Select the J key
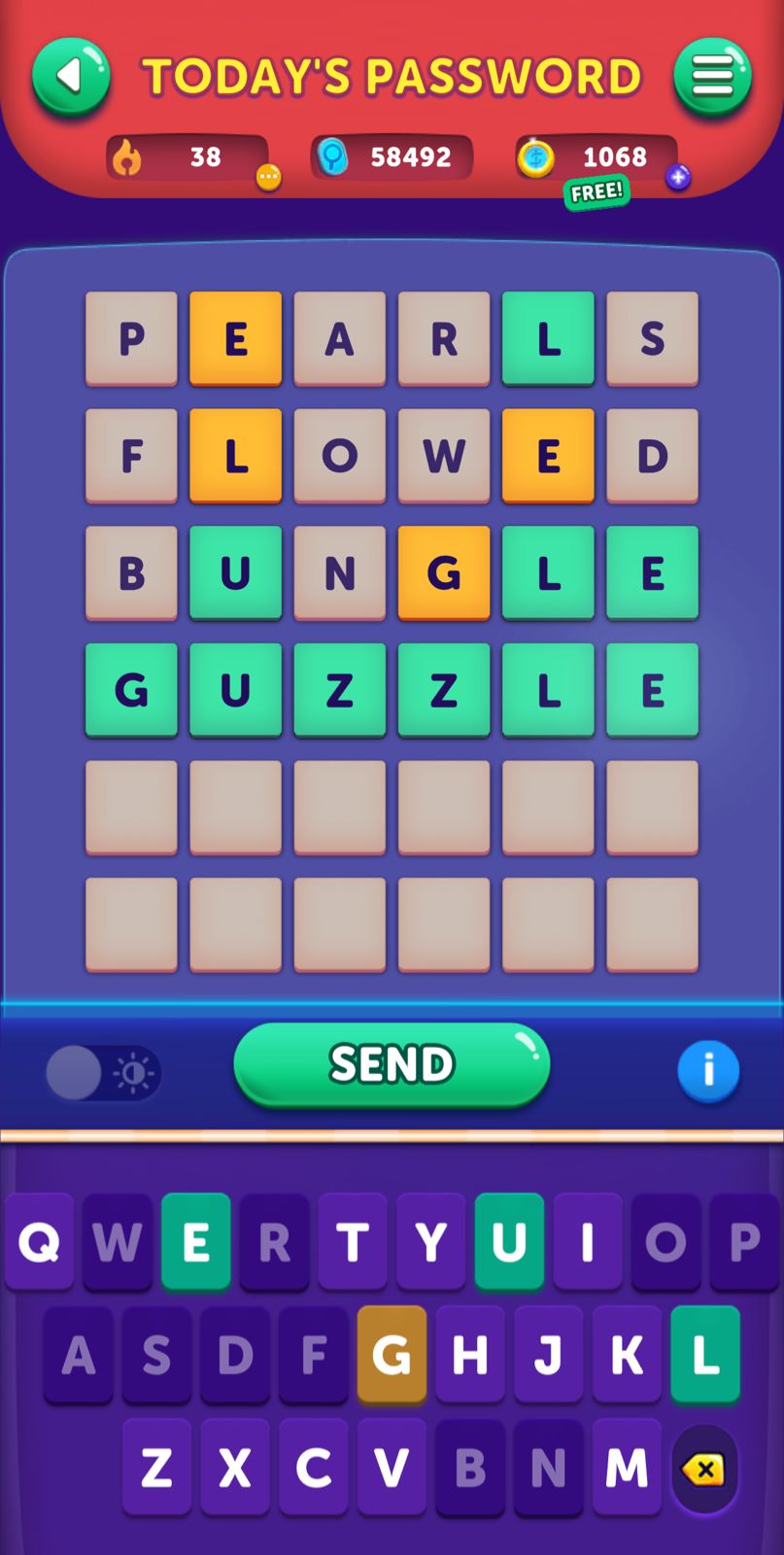The image size is (784, 1555). (548, 1355)
